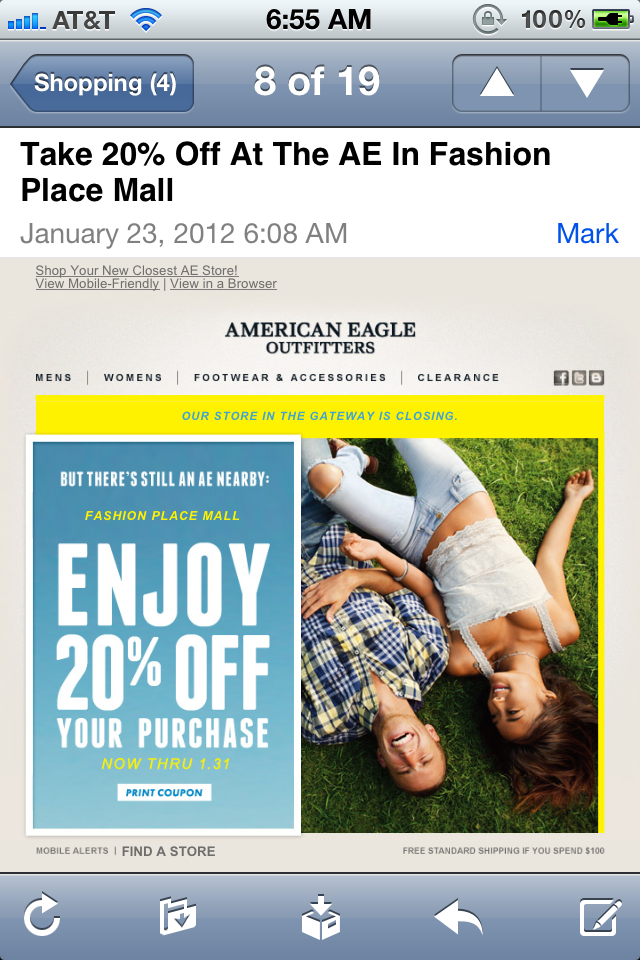Open View Mobile-Friendly link
Image resolution: width=640 pixels, height=960 pixels.
(97, 284)
